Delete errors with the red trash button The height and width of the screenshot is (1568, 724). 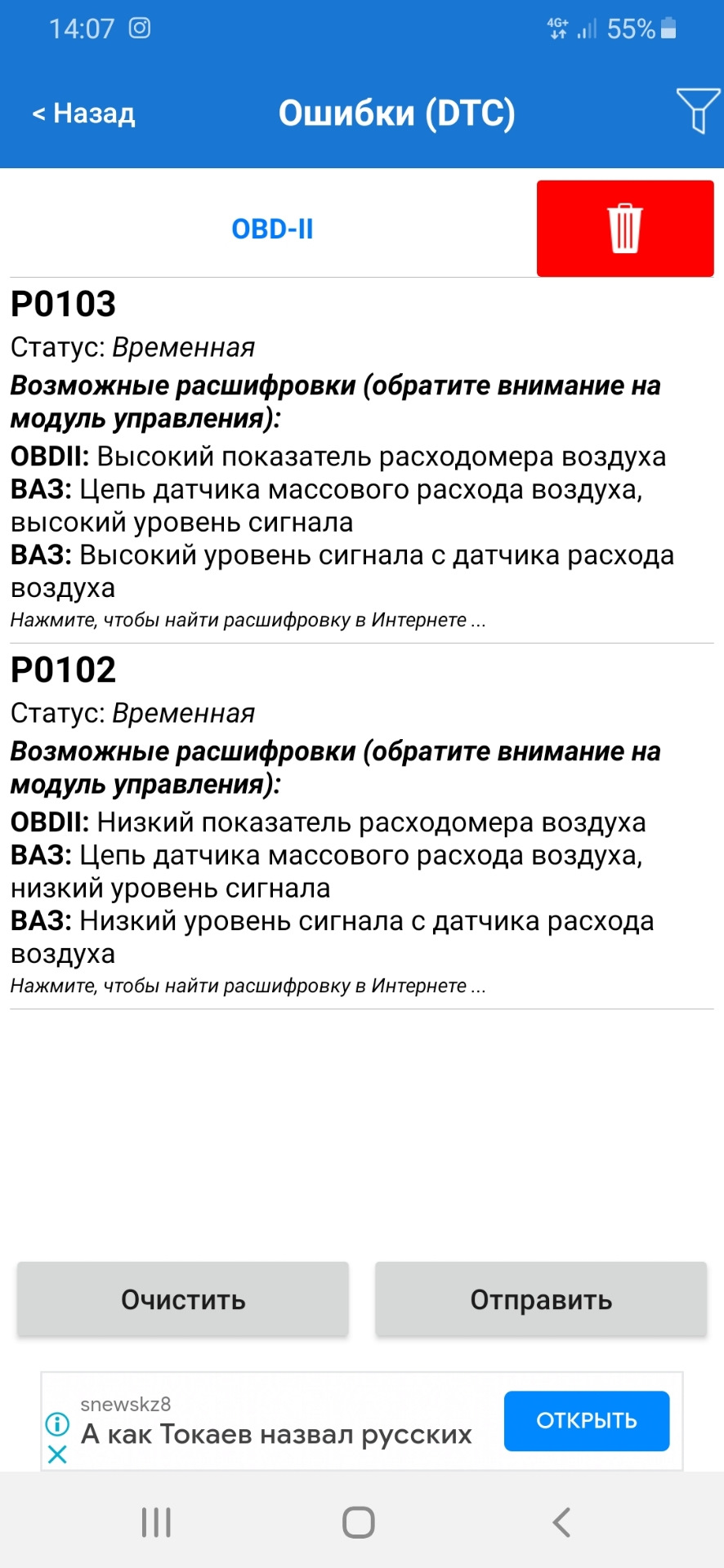(x=625, y=229)
